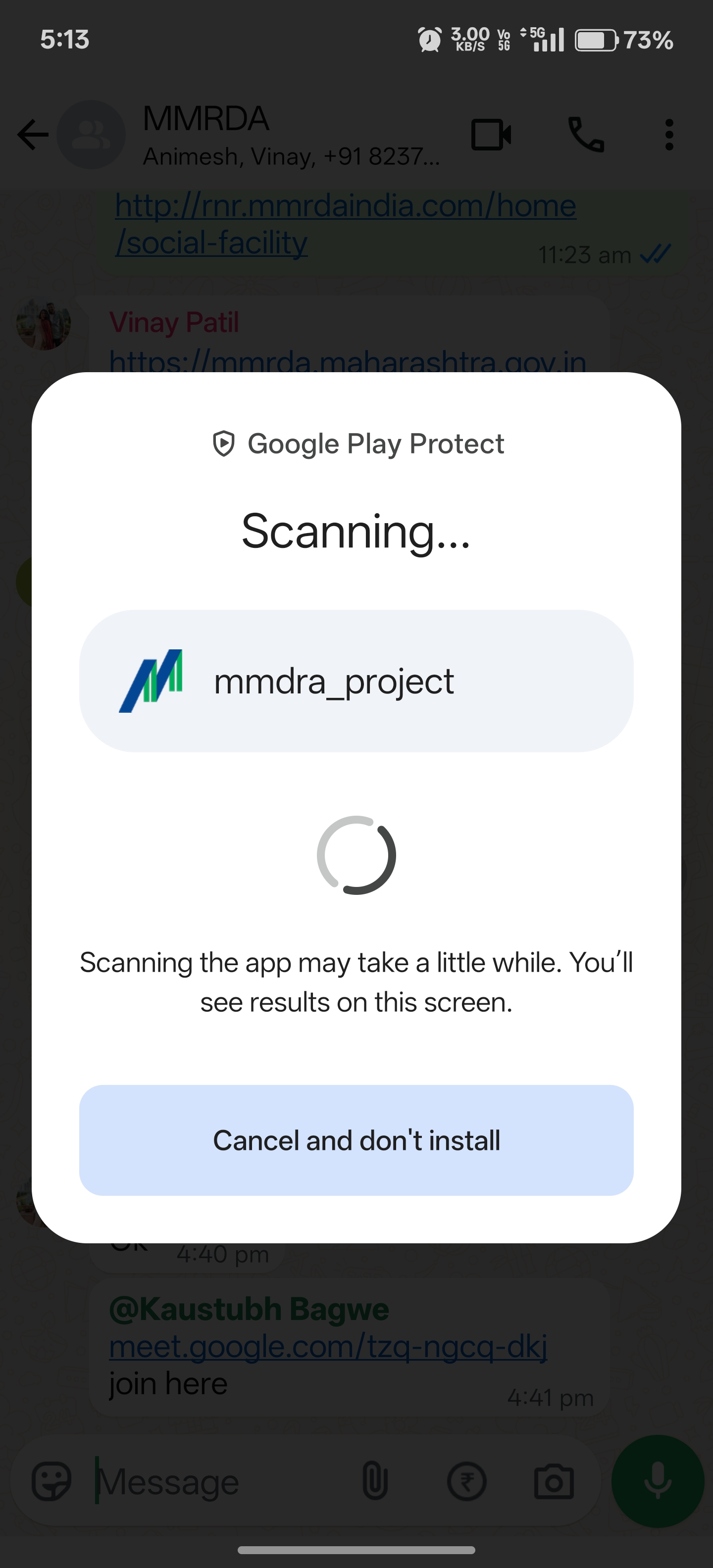Screen dimensions: 713x1568
Task: Tap Cancel and don't install
Action: 356,1140
